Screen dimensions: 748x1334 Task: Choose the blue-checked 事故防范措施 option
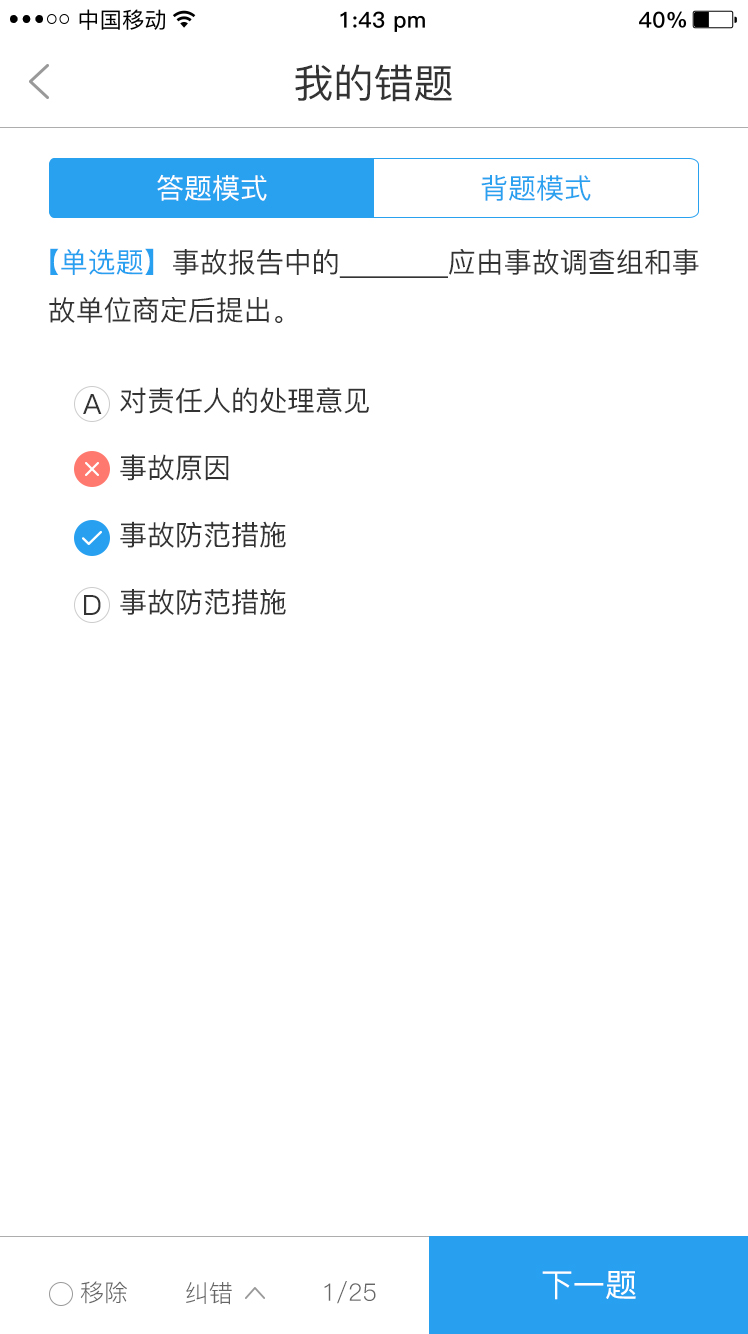(x=181, y=537)
